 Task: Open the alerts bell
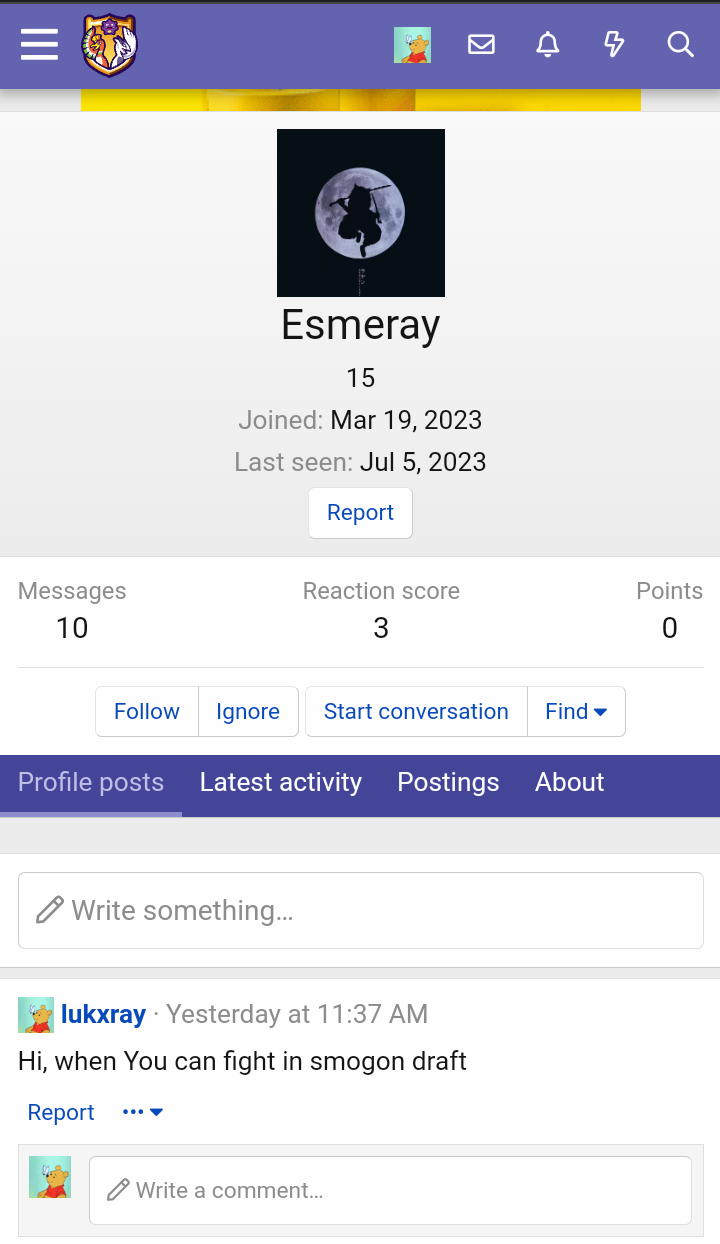click(548, 45)
